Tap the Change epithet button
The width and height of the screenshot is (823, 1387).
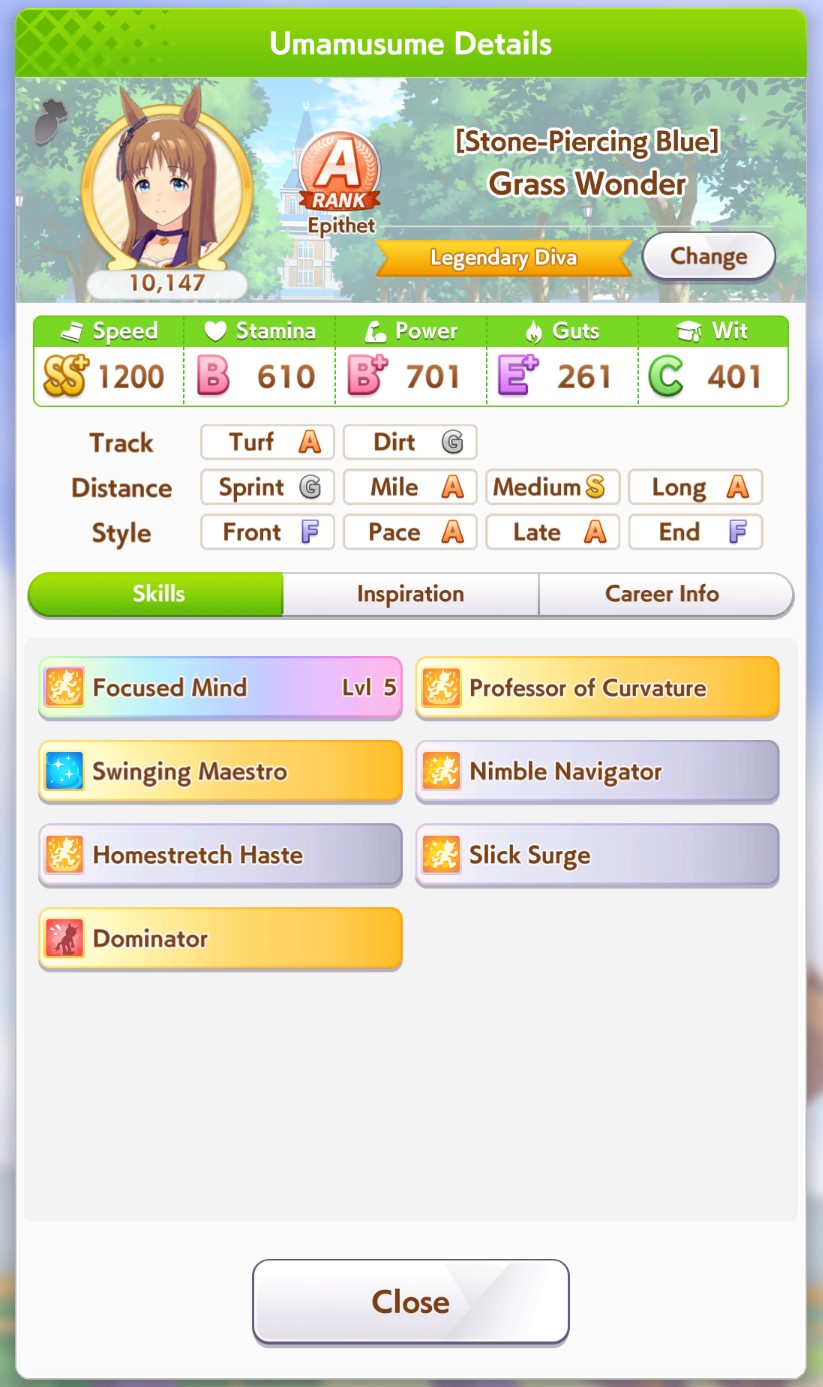tap(708, 257)
